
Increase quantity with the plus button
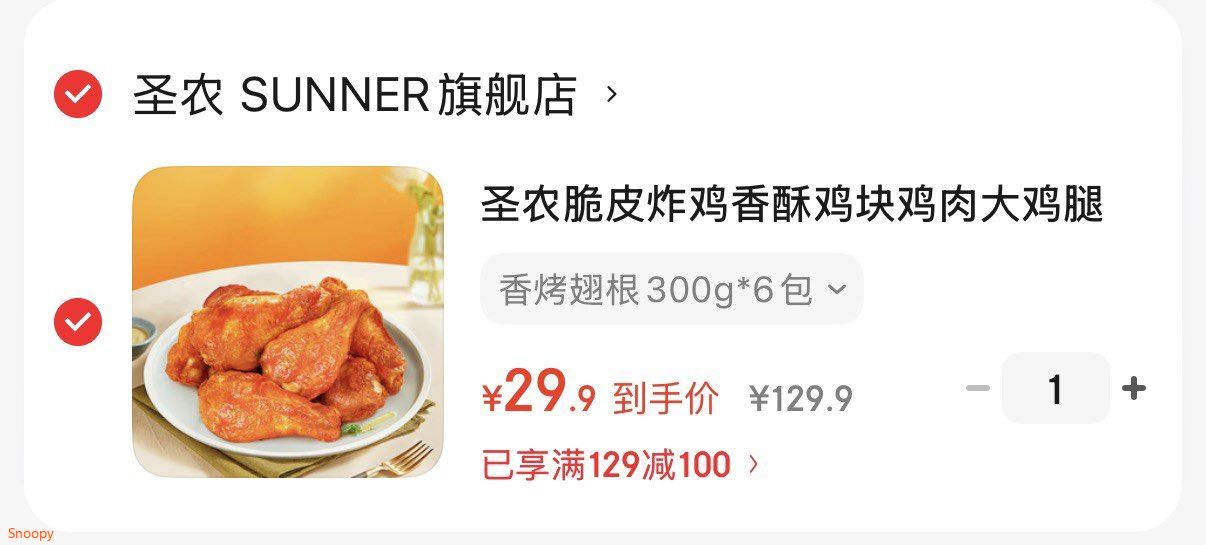(1134, 388)
